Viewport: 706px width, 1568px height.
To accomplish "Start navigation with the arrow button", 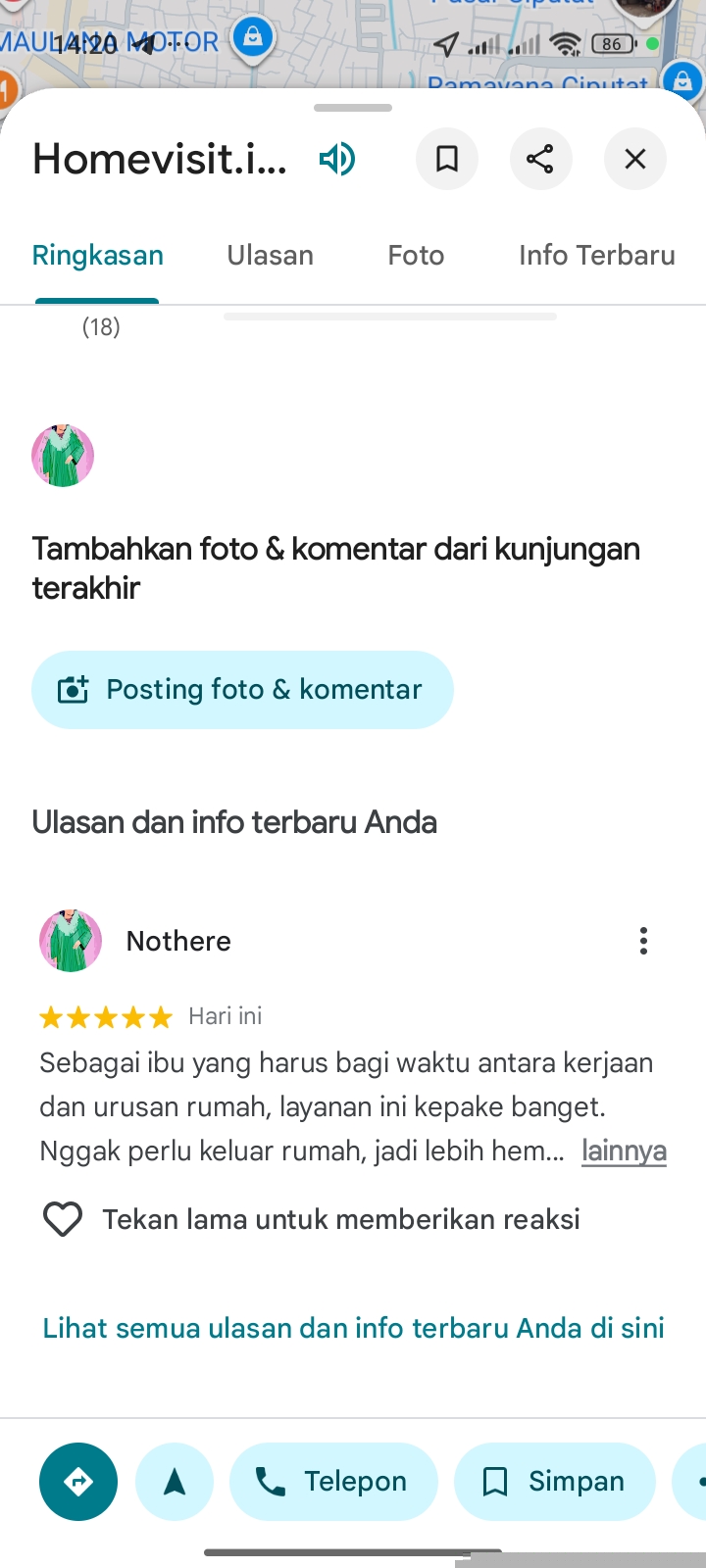I will pos(175,1482).
